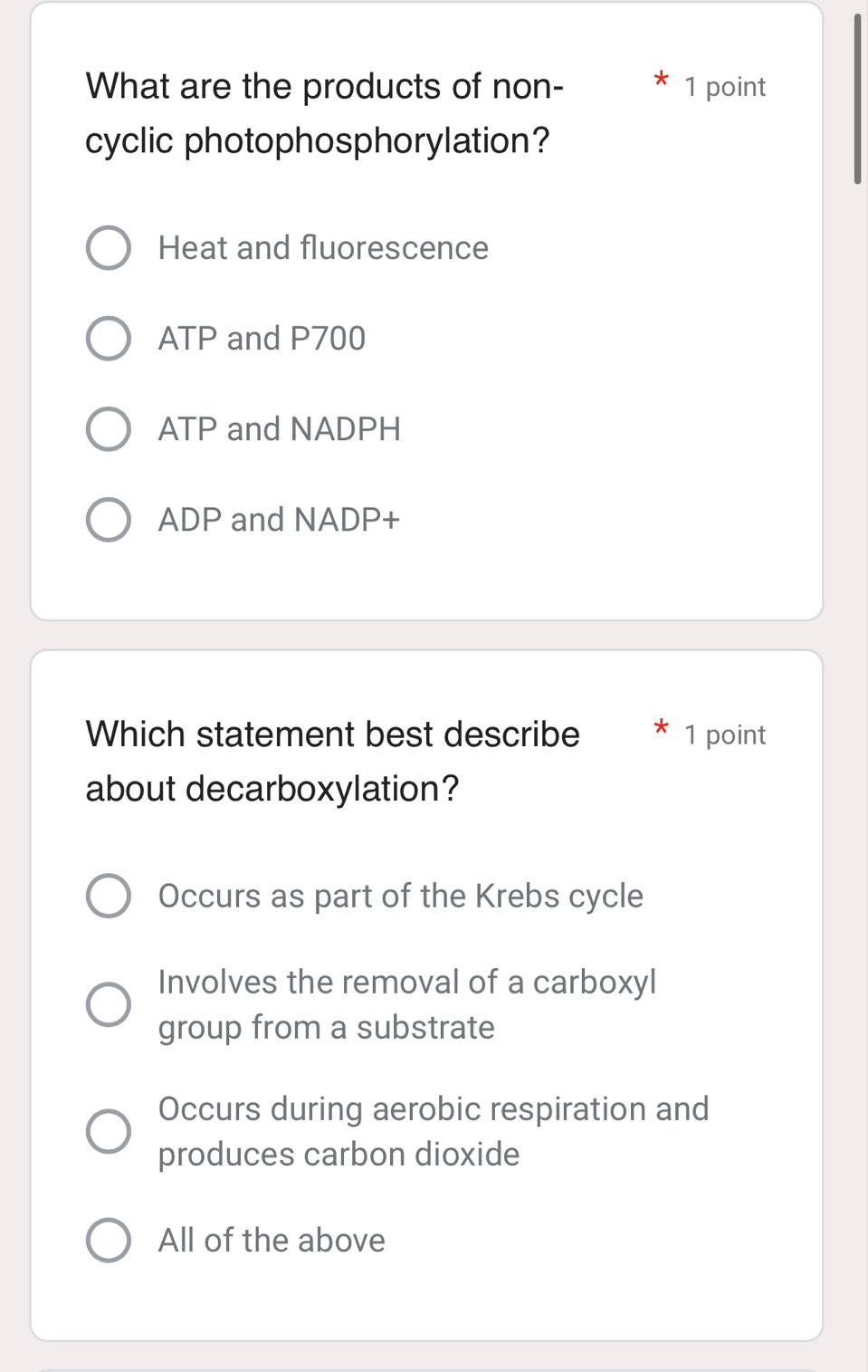Click the "All of the above" answer text label

pos(271,1240)
